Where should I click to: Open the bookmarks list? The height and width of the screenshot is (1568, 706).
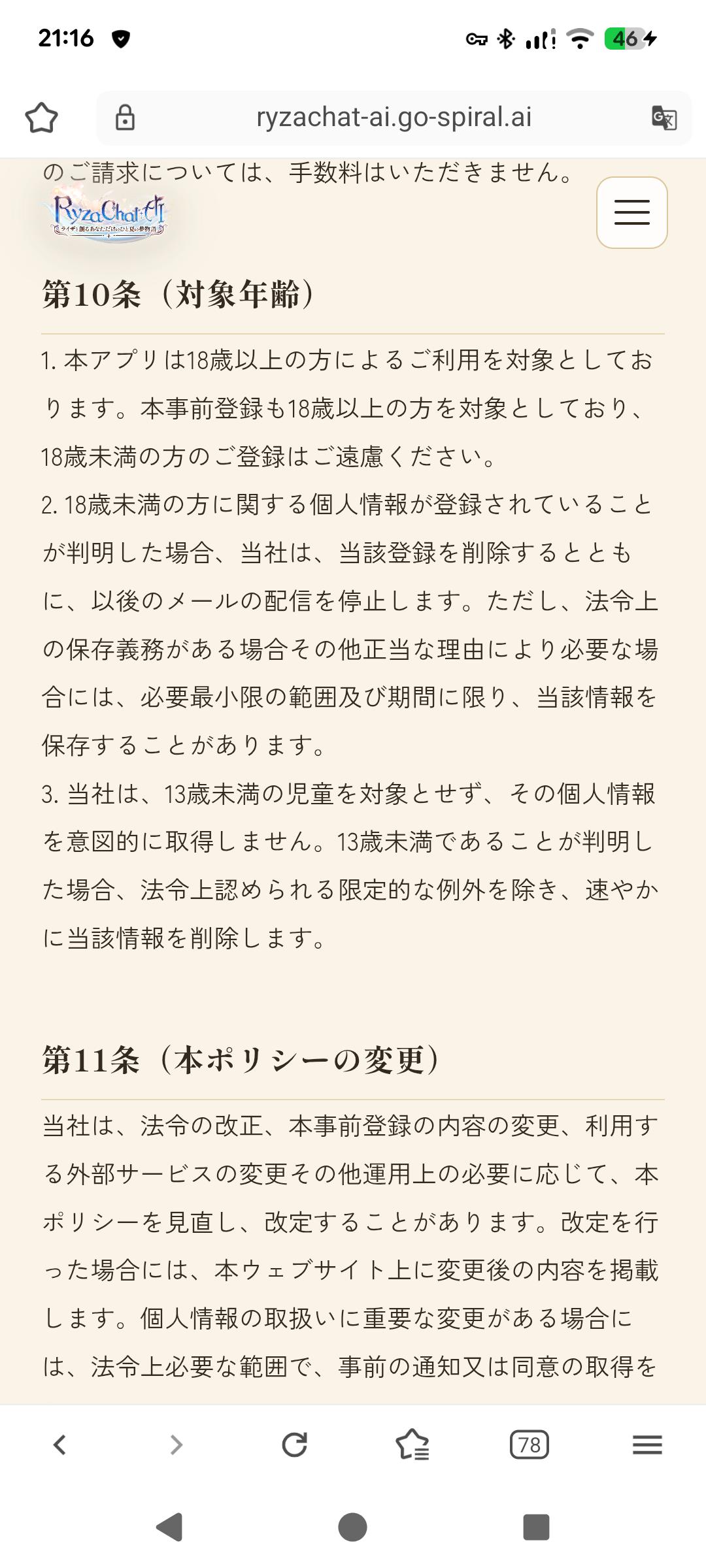(x=412, y=1445)
